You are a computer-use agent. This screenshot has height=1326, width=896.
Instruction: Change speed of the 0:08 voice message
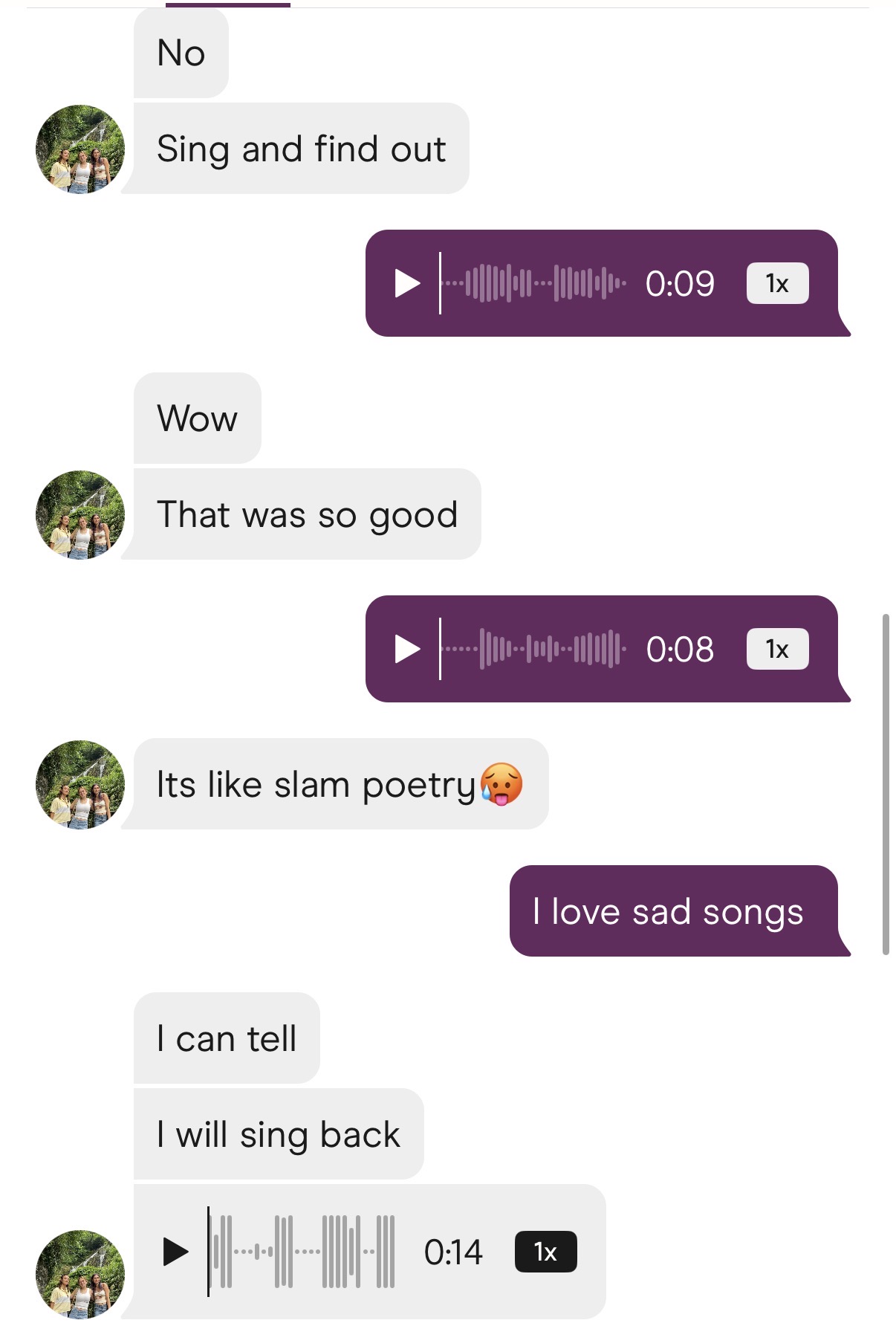[777, 649]
